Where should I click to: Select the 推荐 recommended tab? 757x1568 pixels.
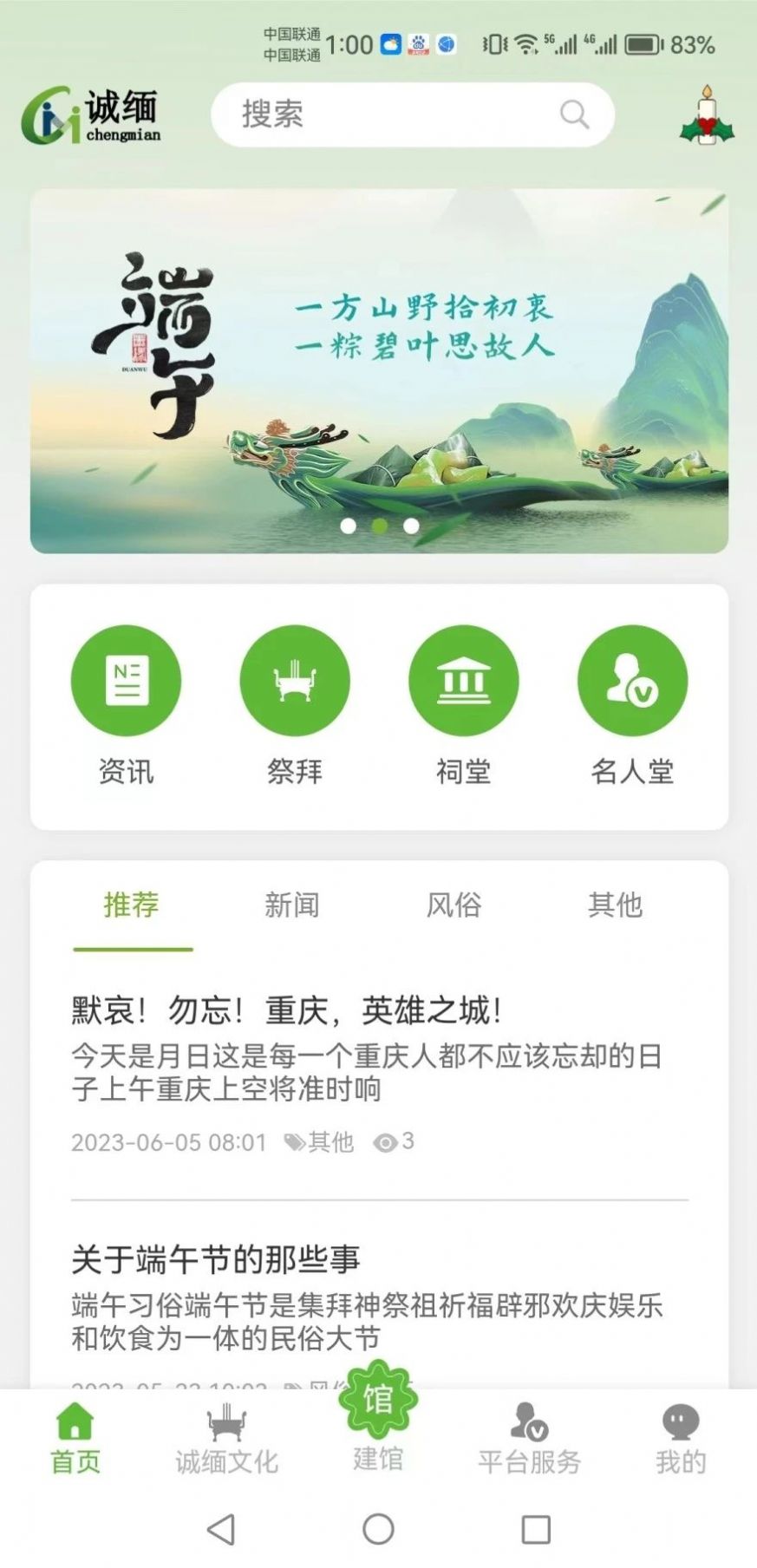(129, 905)
